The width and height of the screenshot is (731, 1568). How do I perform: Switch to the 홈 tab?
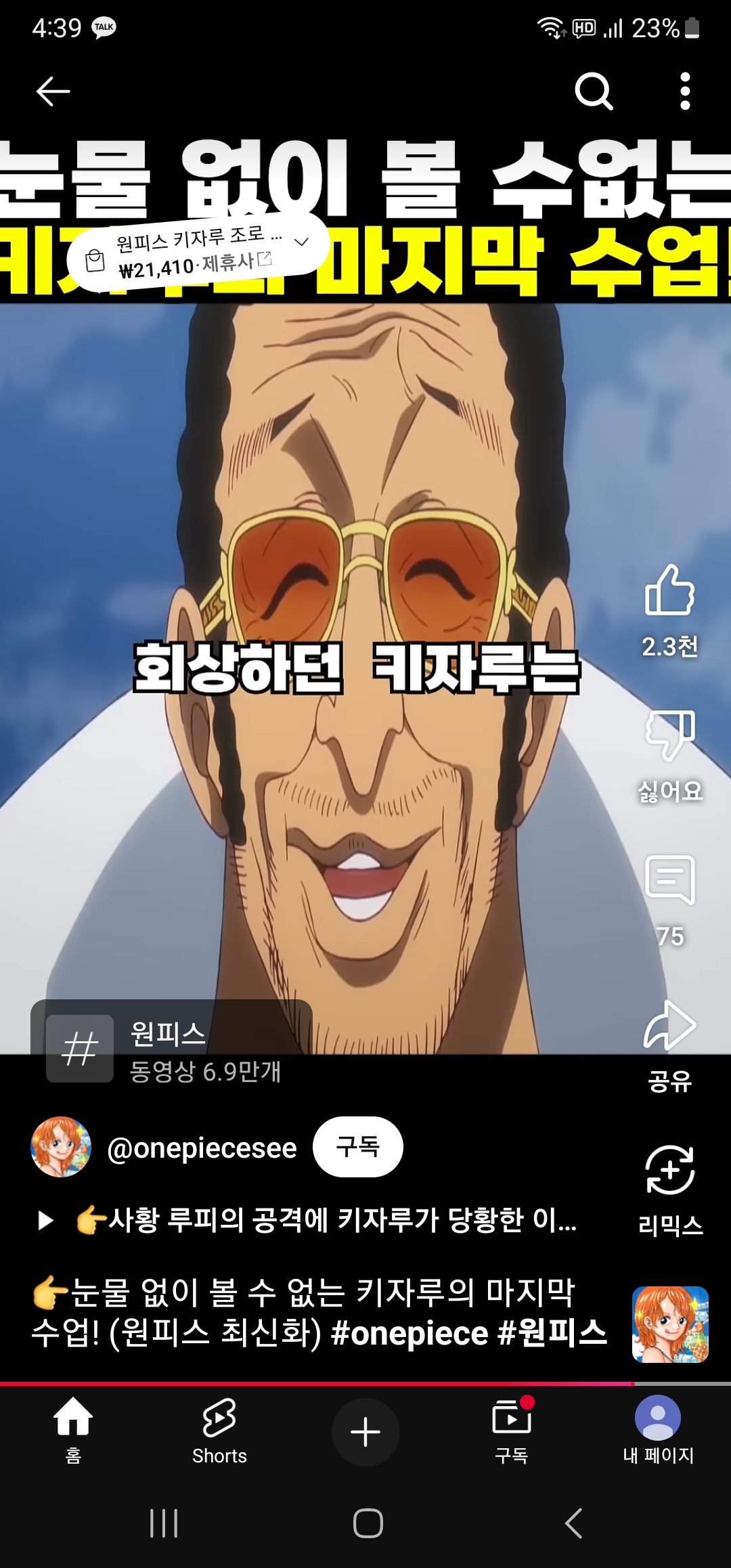pyautogui.click(x=73, y=1430)
